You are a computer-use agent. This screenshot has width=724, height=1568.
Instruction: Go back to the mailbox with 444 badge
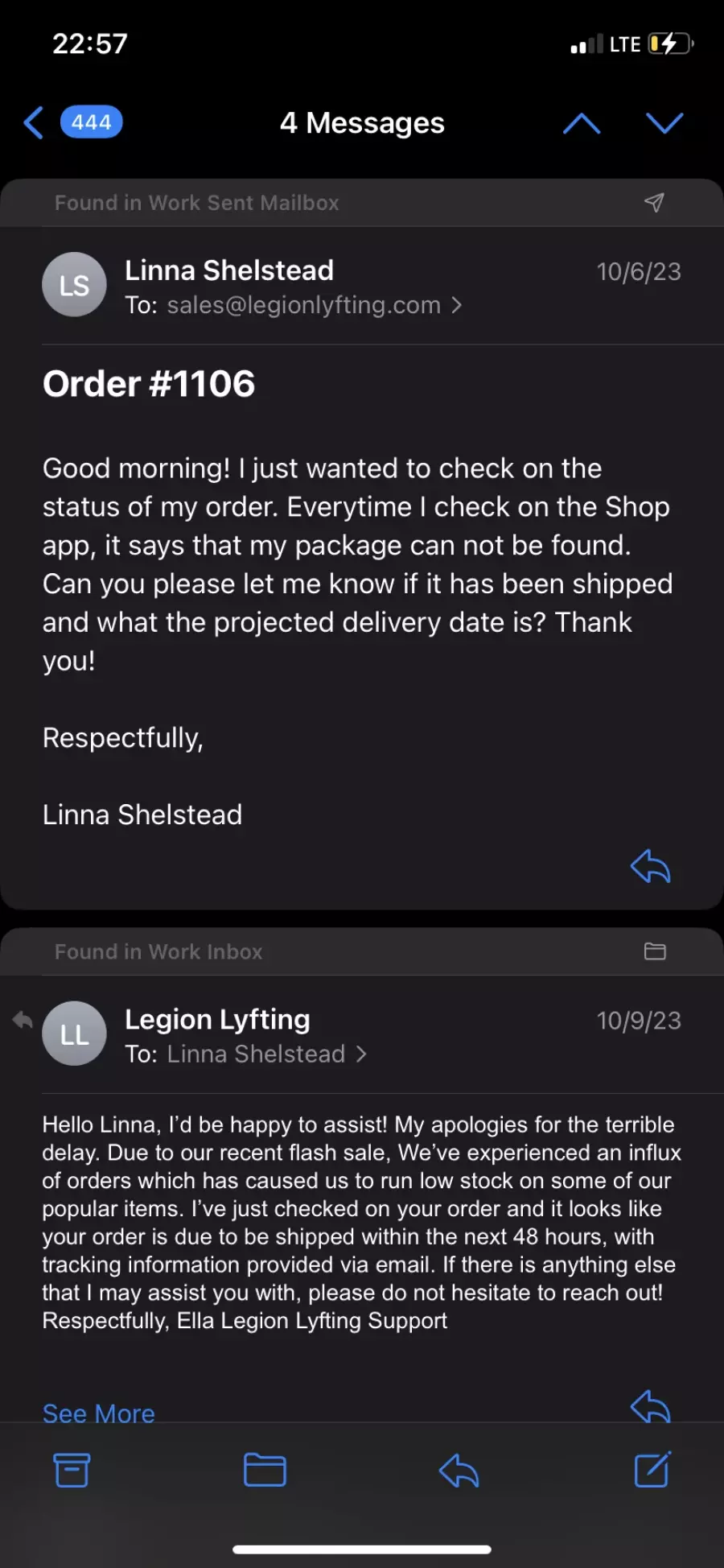[72, 122]
